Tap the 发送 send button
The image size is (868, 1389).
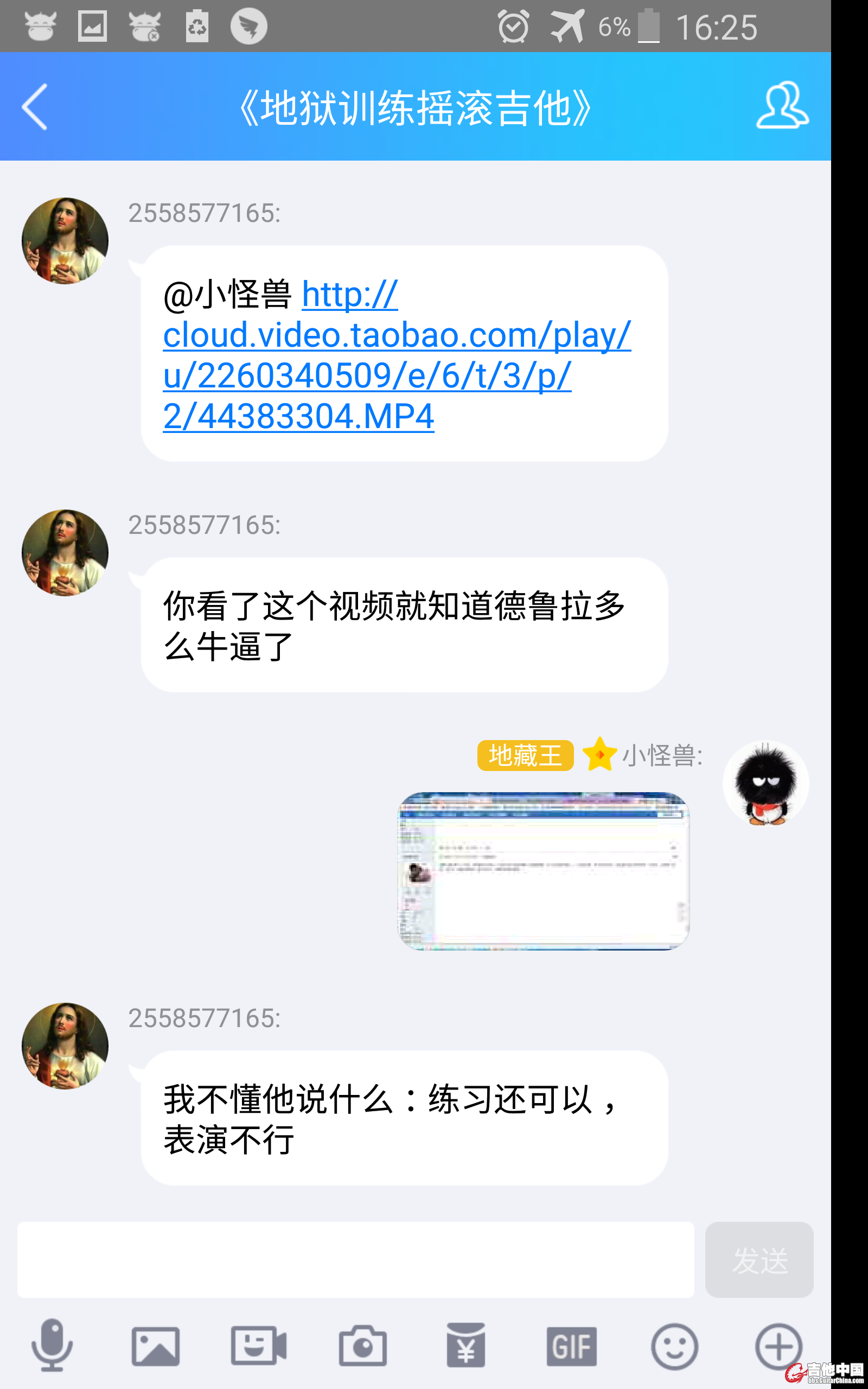759,1260
